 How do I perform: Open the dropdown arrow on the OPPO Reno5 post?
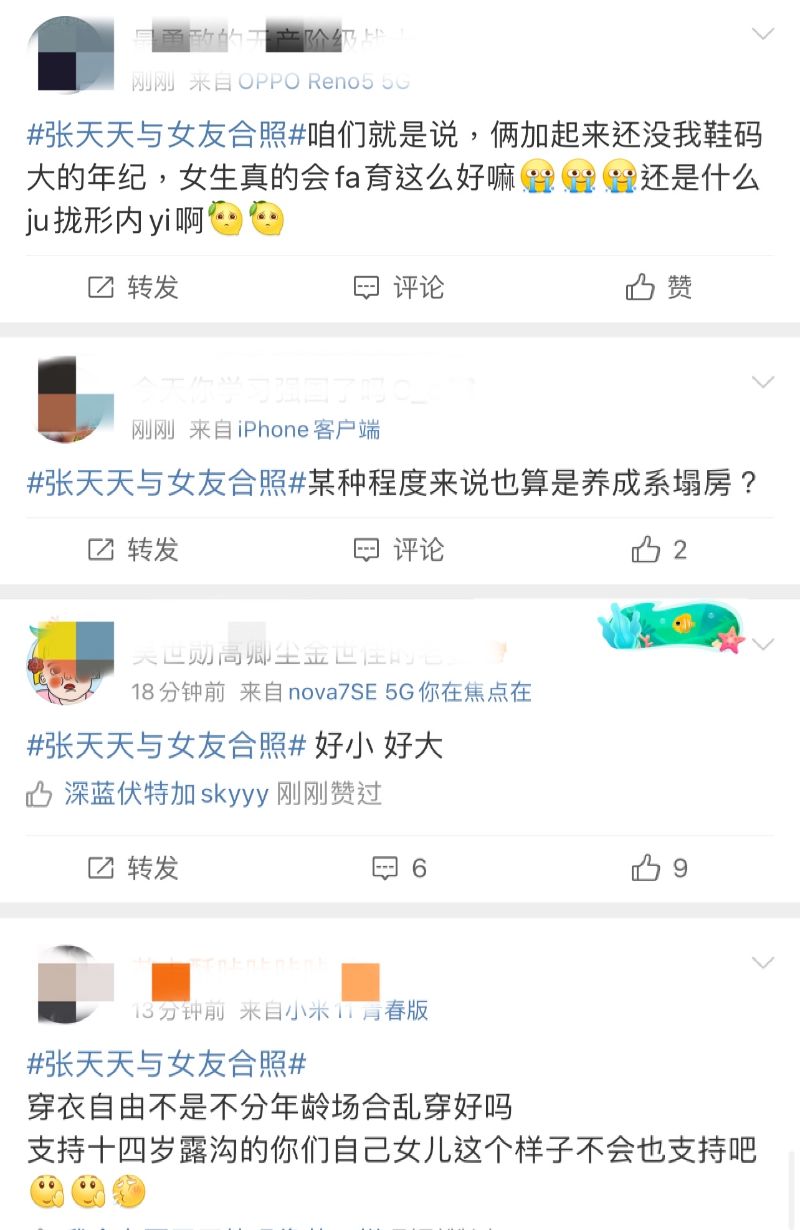(763, 35)
